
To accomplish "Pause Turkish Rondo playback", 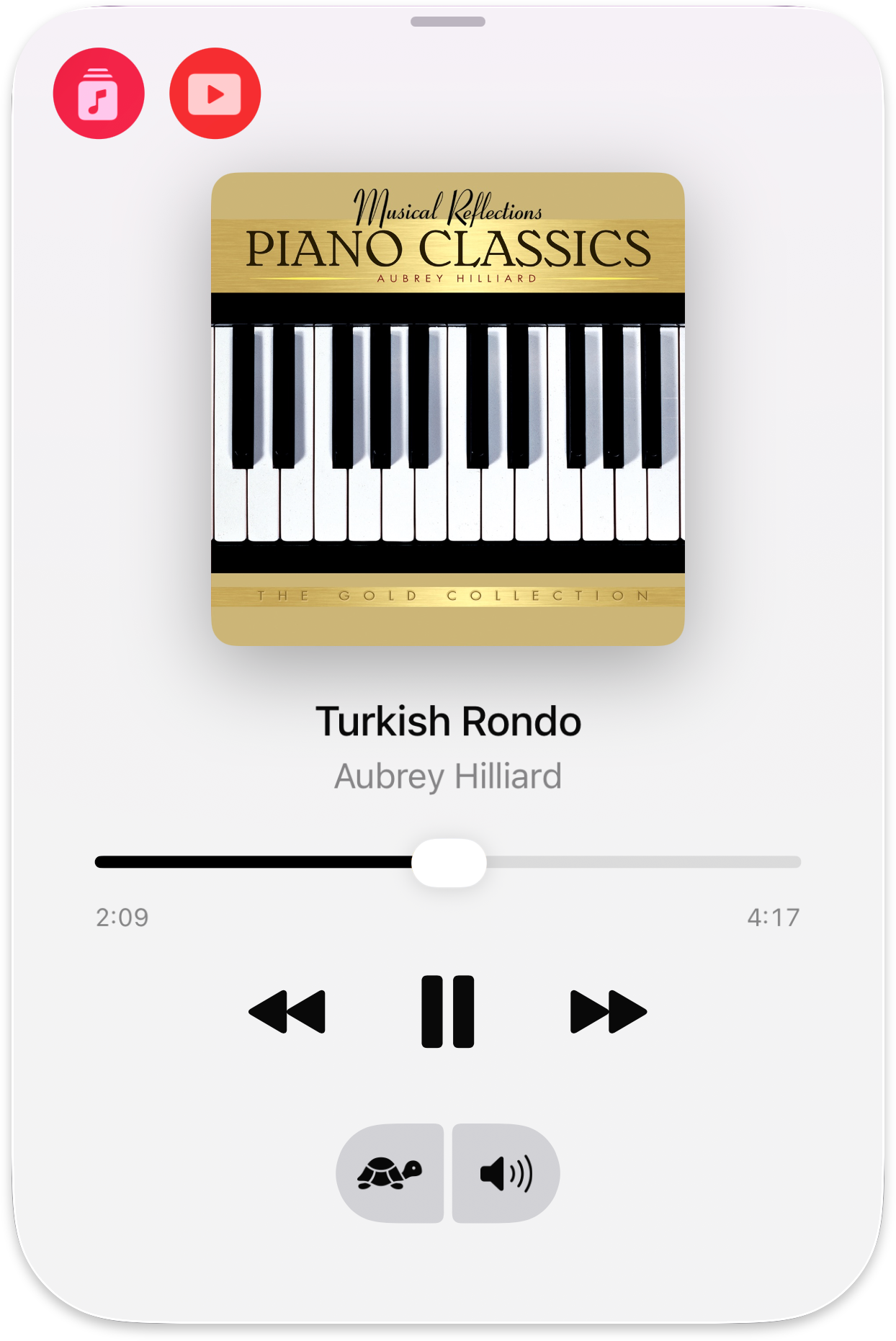I will click(447, 1011).
